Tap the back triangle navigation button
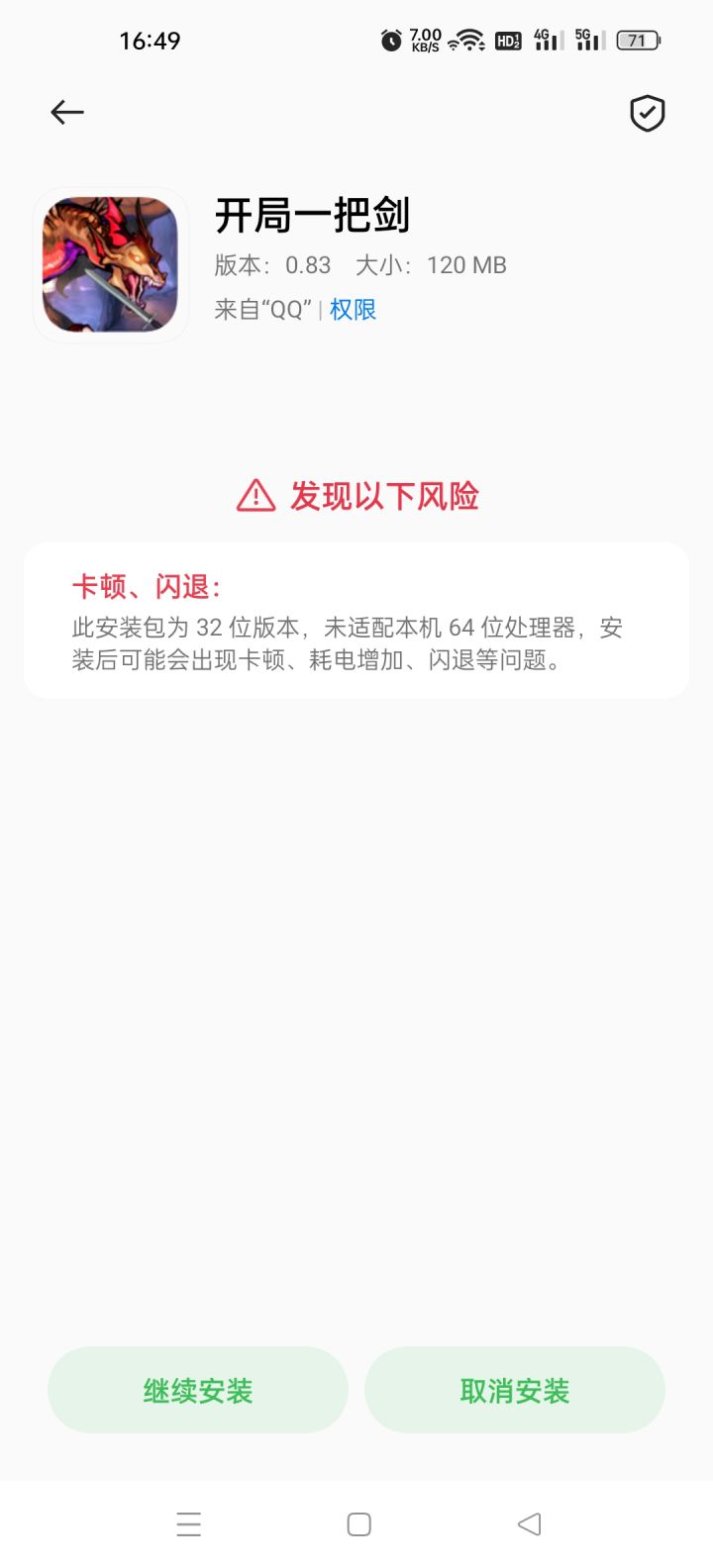 [x=530, y=1524]
